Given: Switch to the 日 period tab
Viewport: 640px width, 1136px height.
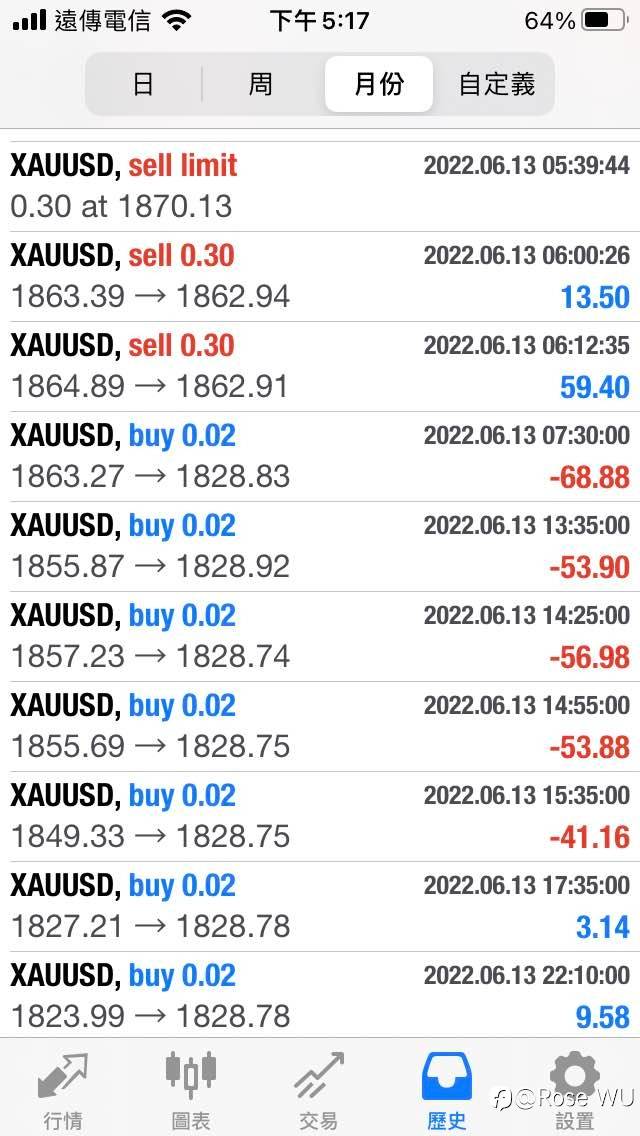Looking at the screenshot, I should [144, 85].
